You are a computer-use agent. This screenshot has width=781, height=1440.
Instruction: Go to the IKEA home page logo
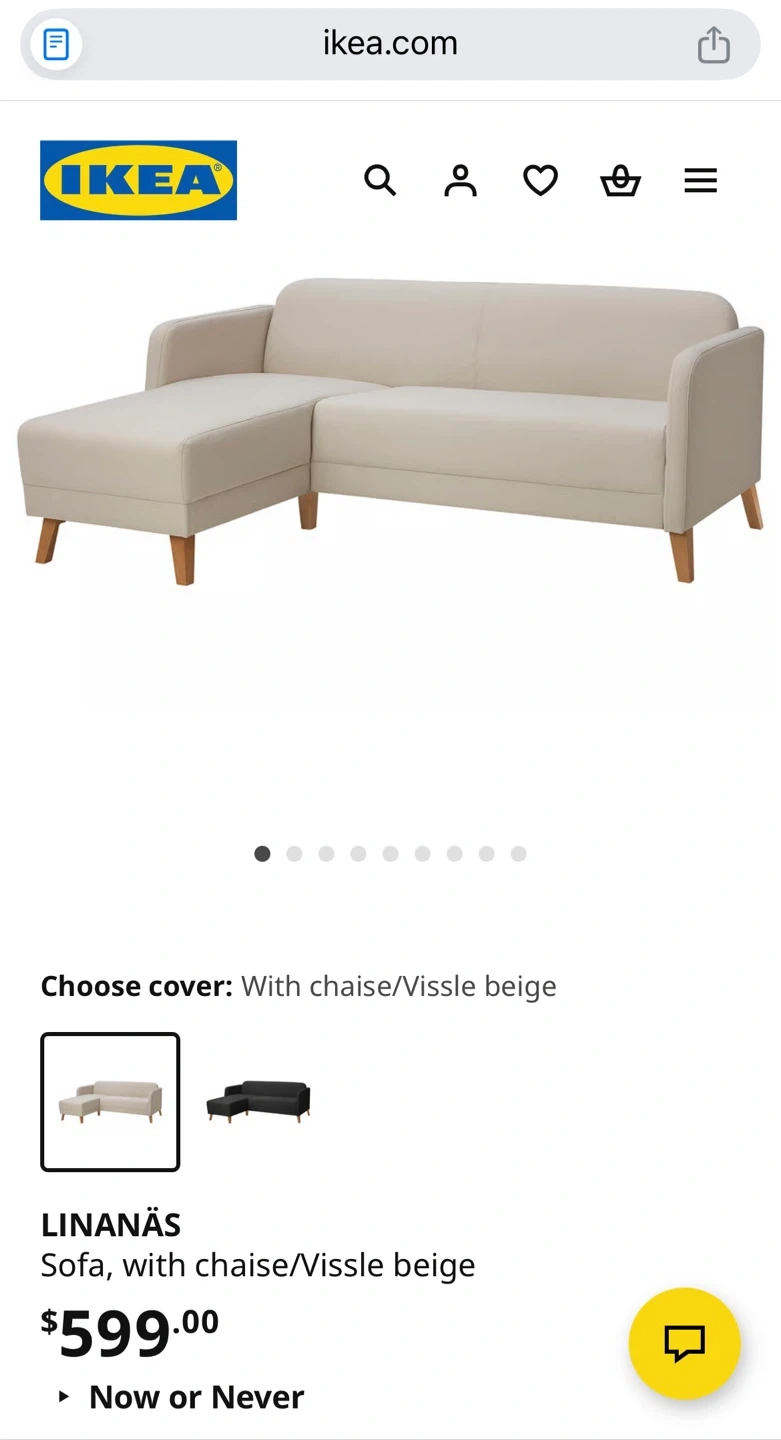[x=138, y=180]
